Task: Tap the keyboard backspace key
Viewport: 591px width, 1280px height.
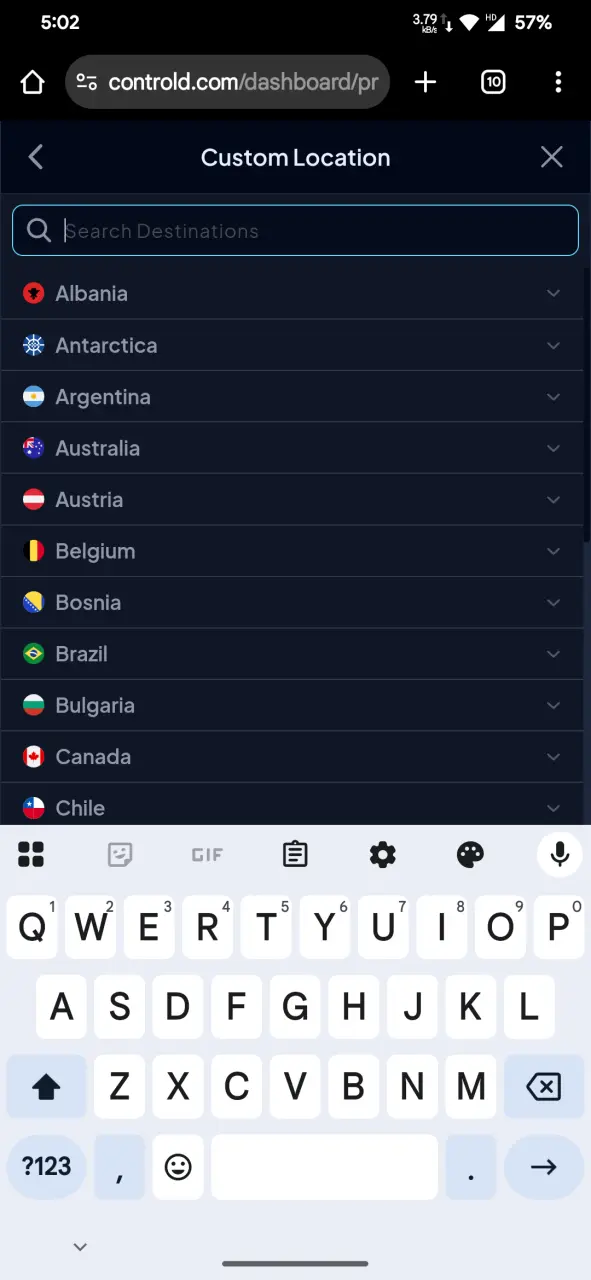Action: point(544,1087)
